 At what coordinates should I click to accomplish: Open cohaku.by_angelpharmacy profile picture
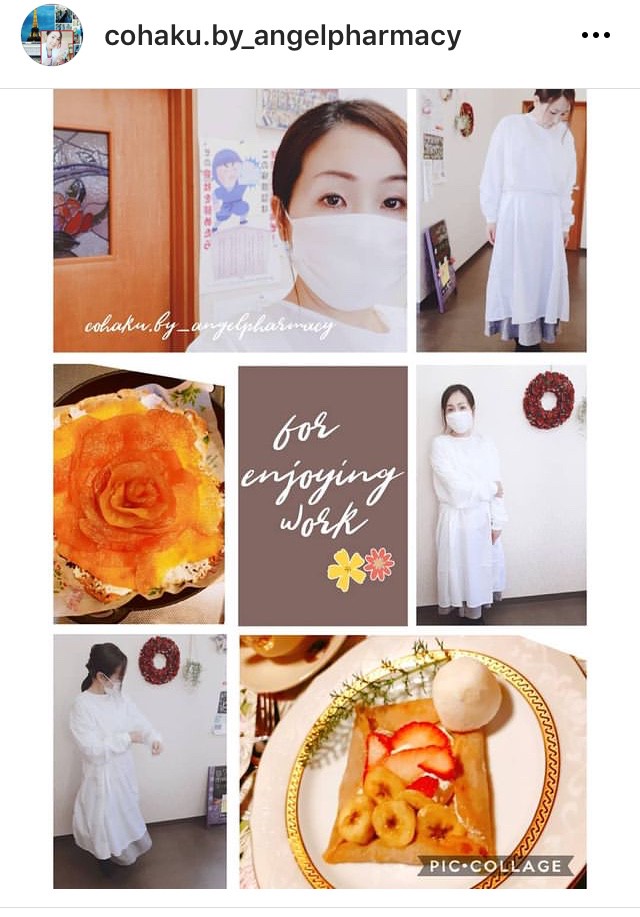pyautogui.click(x=52, y=37)
